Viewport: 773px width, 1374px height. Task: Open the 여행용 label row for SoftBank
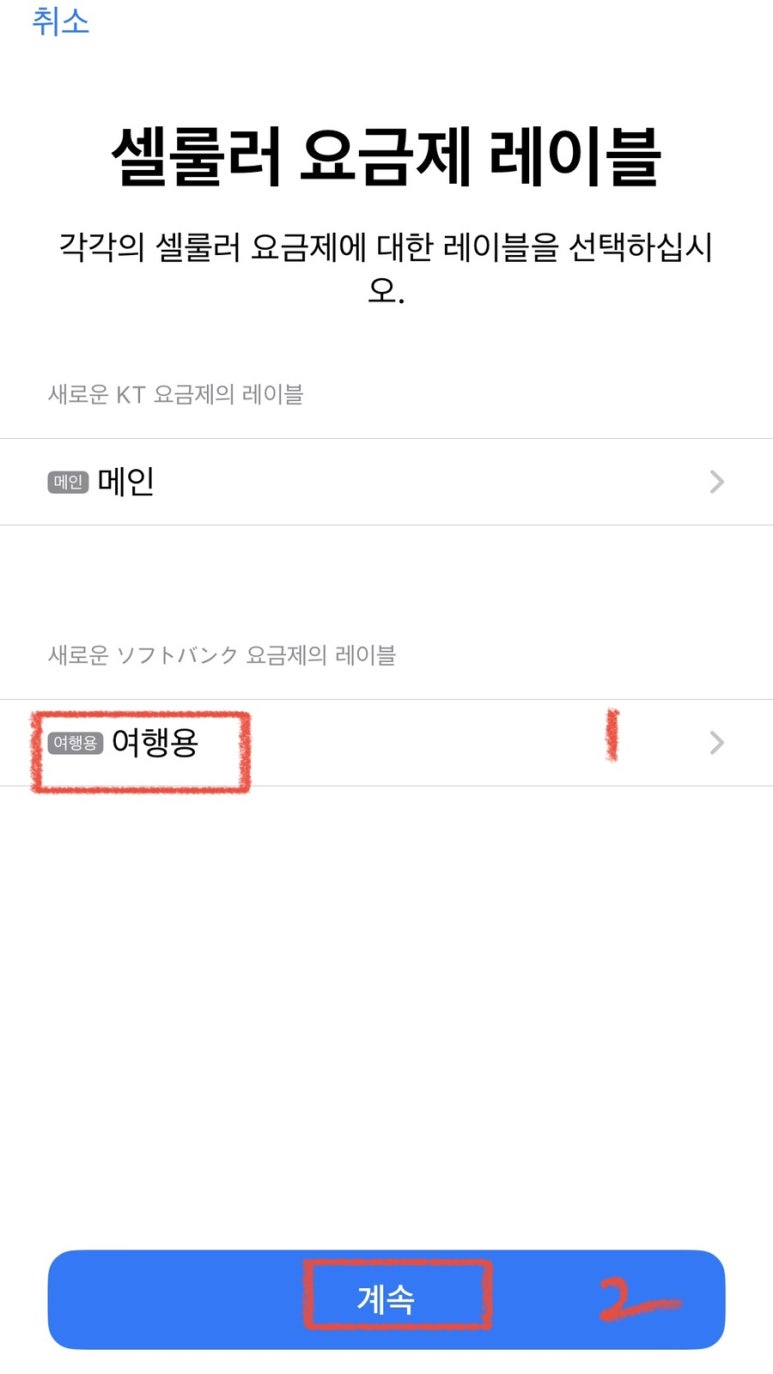(386, 743)
